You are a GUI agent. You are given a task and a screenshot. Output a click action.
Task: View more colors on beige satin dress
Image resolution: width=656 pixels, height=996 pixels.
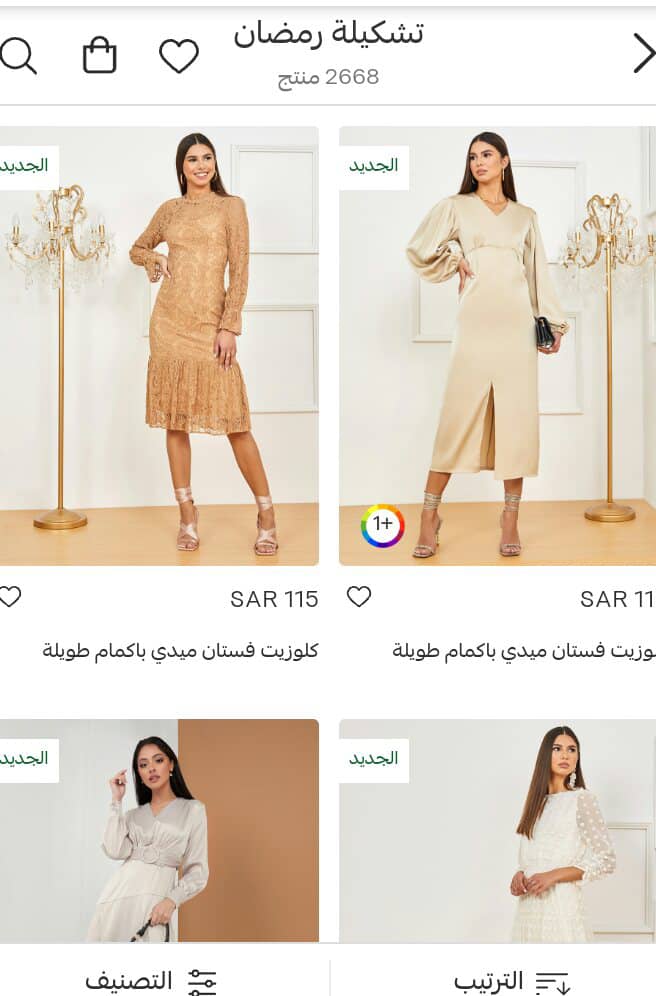click(x=382, y=525)
